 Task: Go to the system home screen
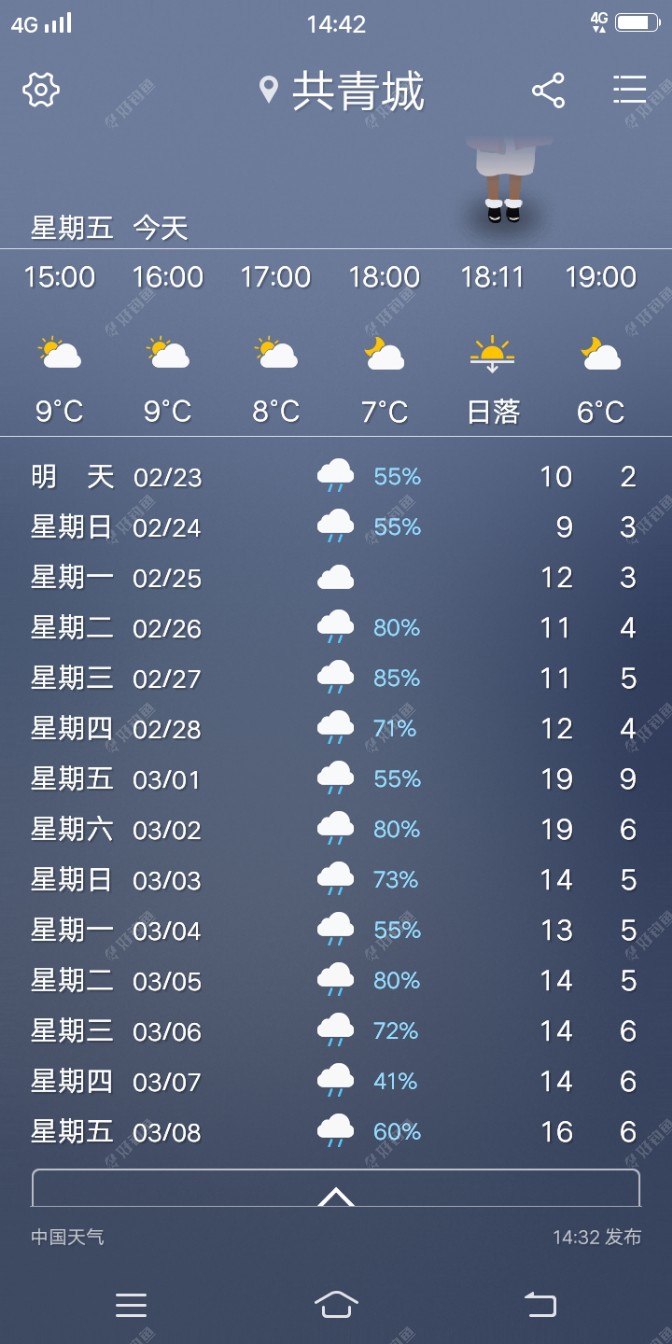pyautogui.click(x=336, y=1304)
